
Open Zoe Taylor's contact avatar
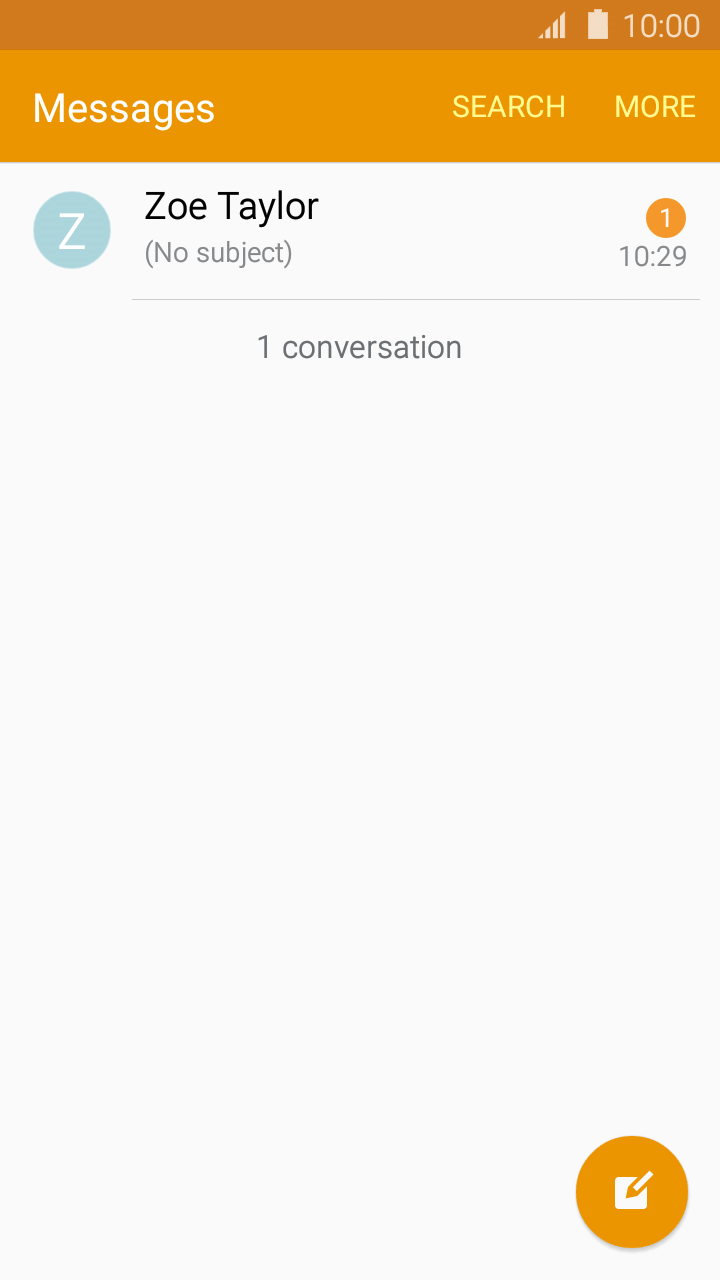pos(71,229)
